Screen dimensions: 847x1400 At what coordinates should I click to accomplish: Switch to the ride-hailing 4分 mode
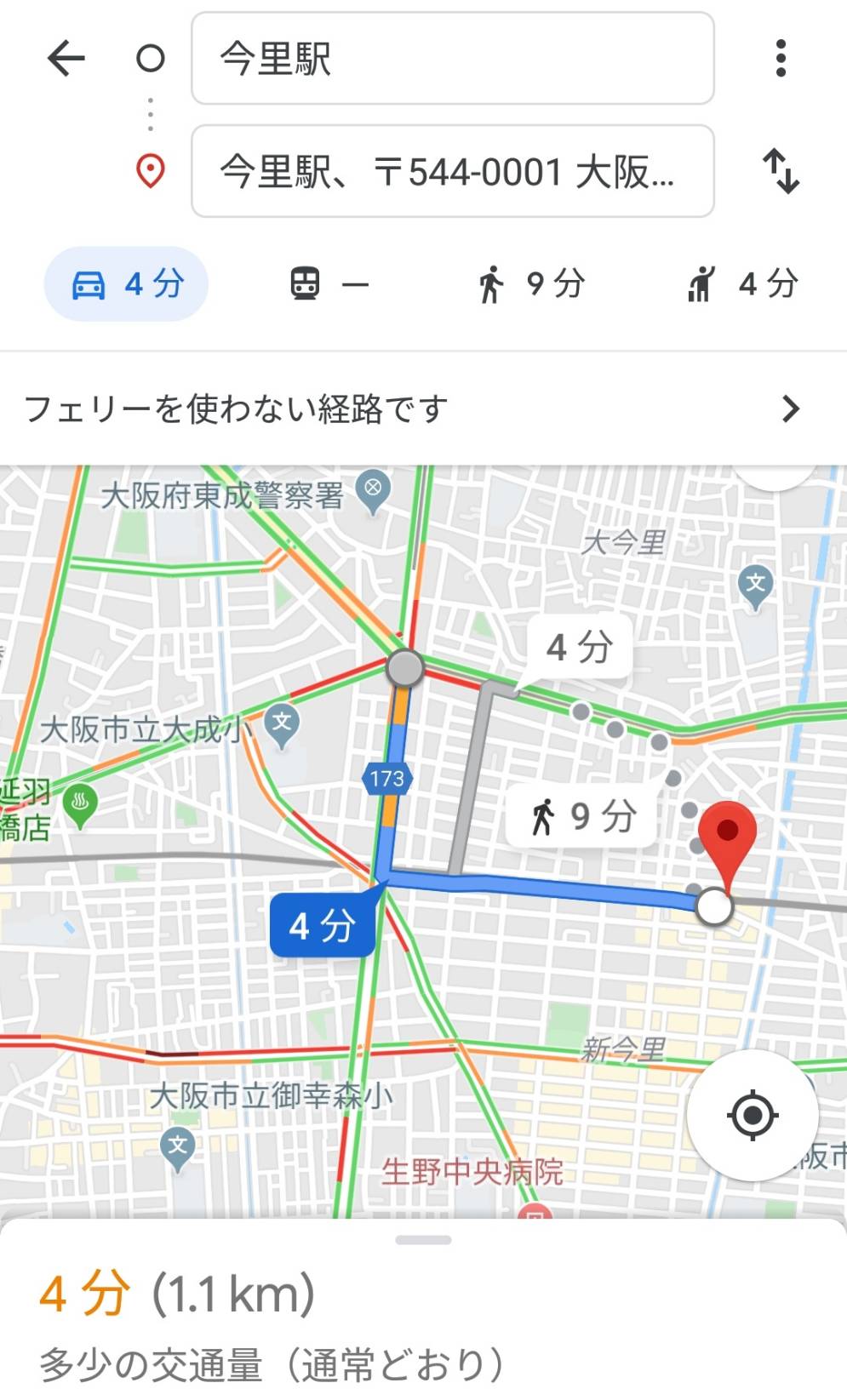point(743,283)
